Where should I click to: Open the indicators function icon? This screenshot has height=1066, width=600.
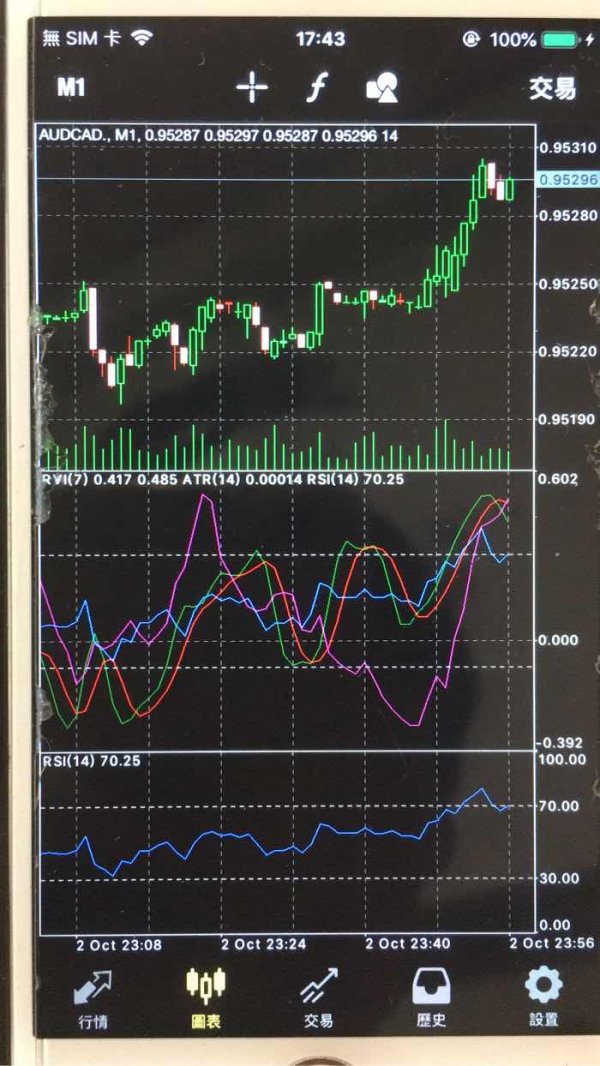click(316, 88)
